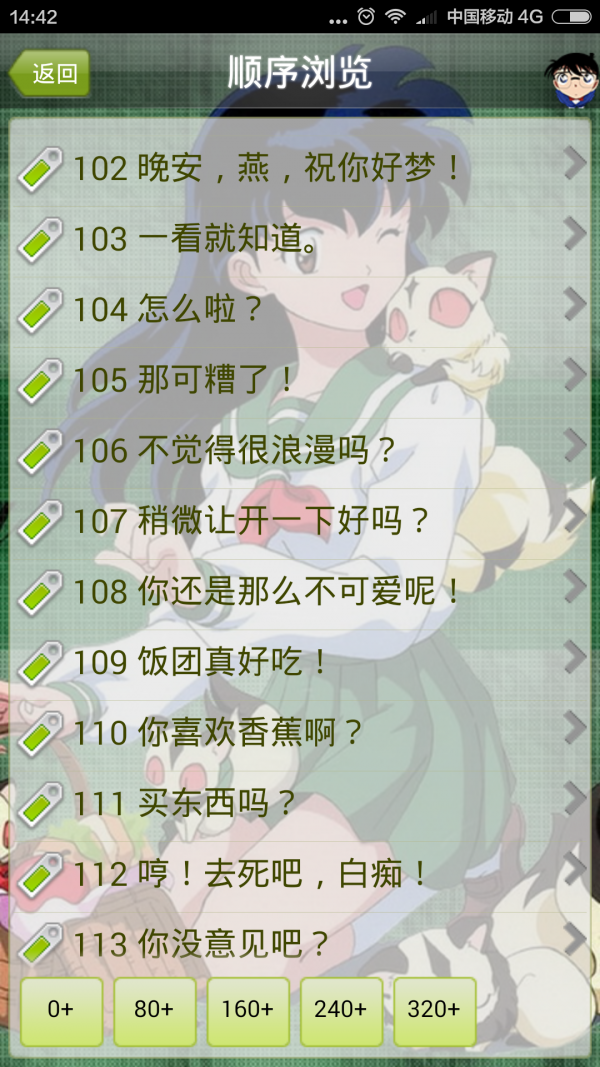Select phrase 112 哼！去死吧，白痴

300,873
